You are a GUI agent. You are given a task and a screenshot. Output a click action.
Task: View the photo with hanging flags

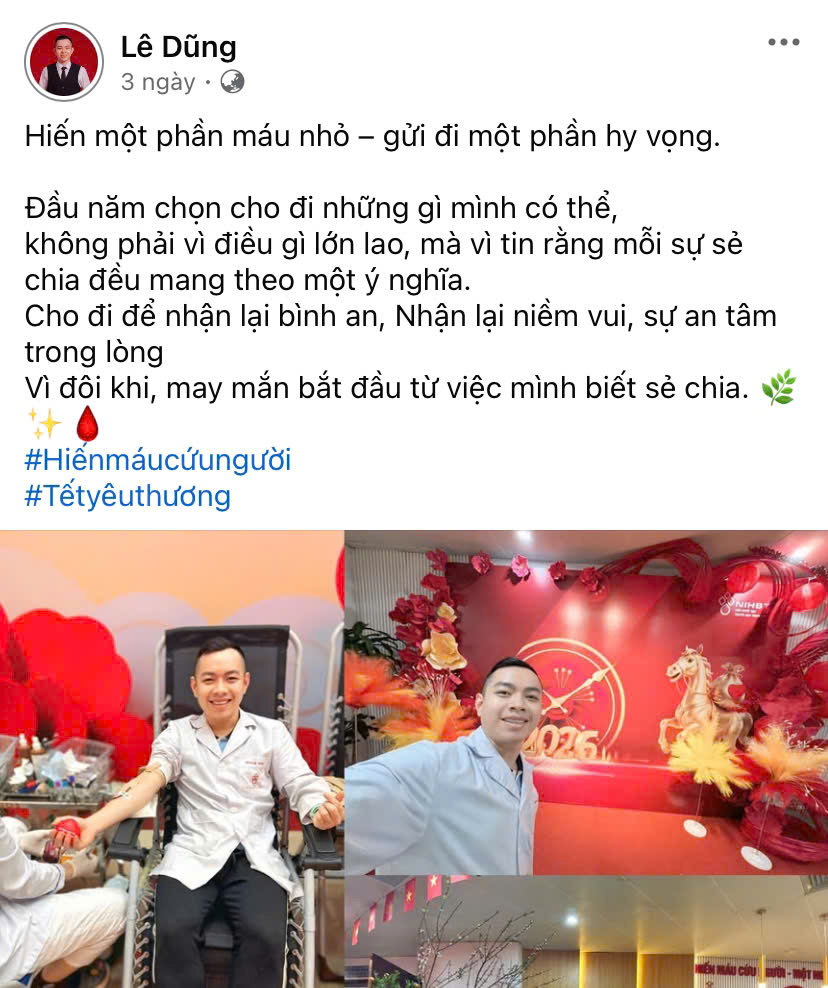pos(586,934)
